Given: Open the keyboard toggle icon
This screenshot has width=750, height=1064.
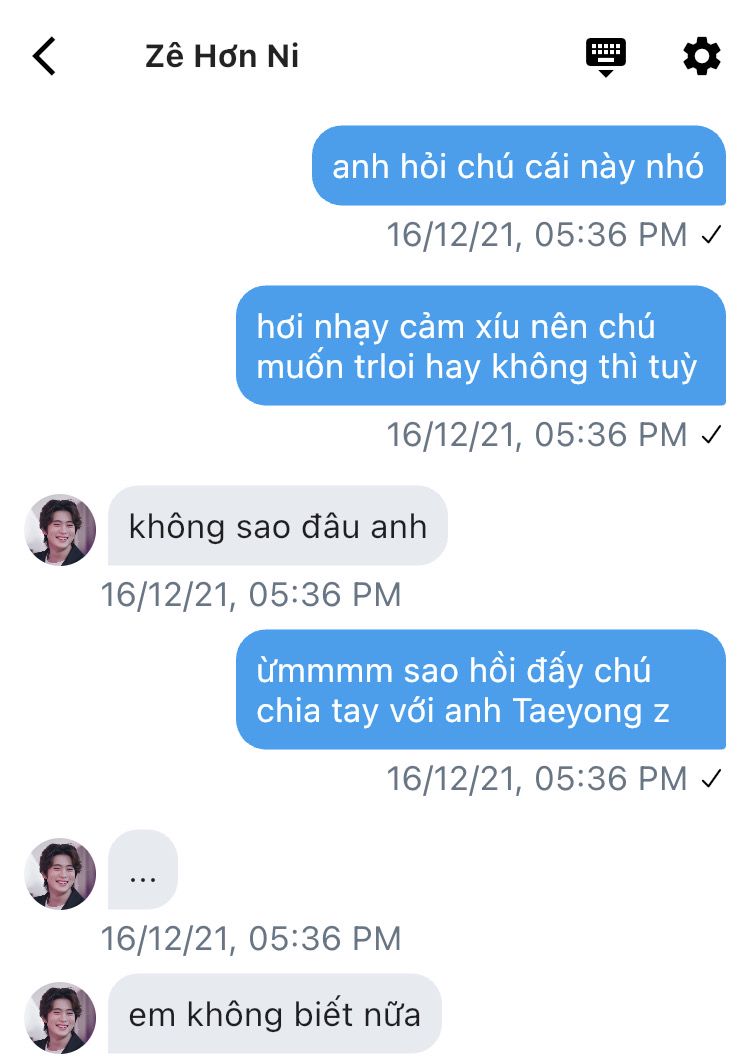Looking at the screenshot, I should (605, 56).
